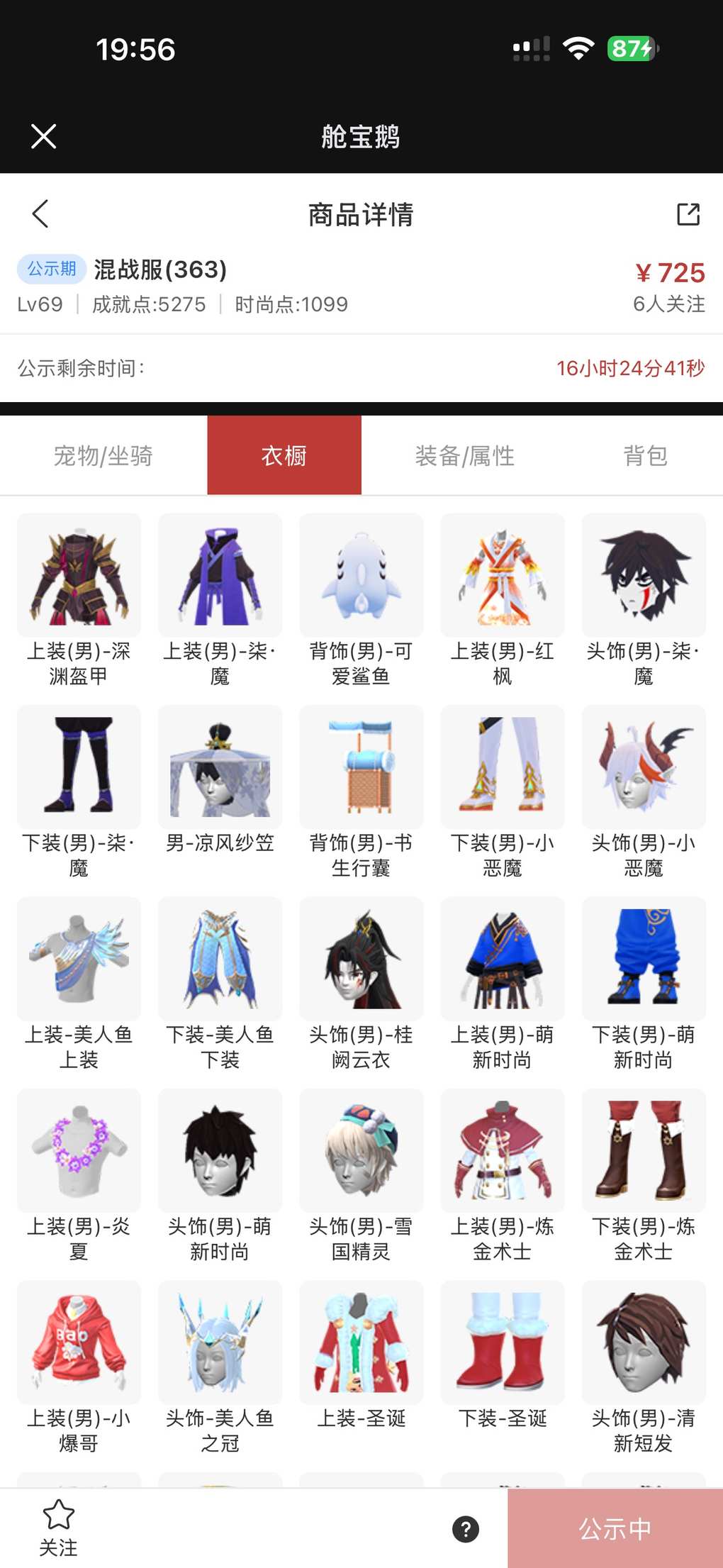
Task: Follow this listing with the 关注 star
Action: pyautogui.click(x=58, y=1528)
